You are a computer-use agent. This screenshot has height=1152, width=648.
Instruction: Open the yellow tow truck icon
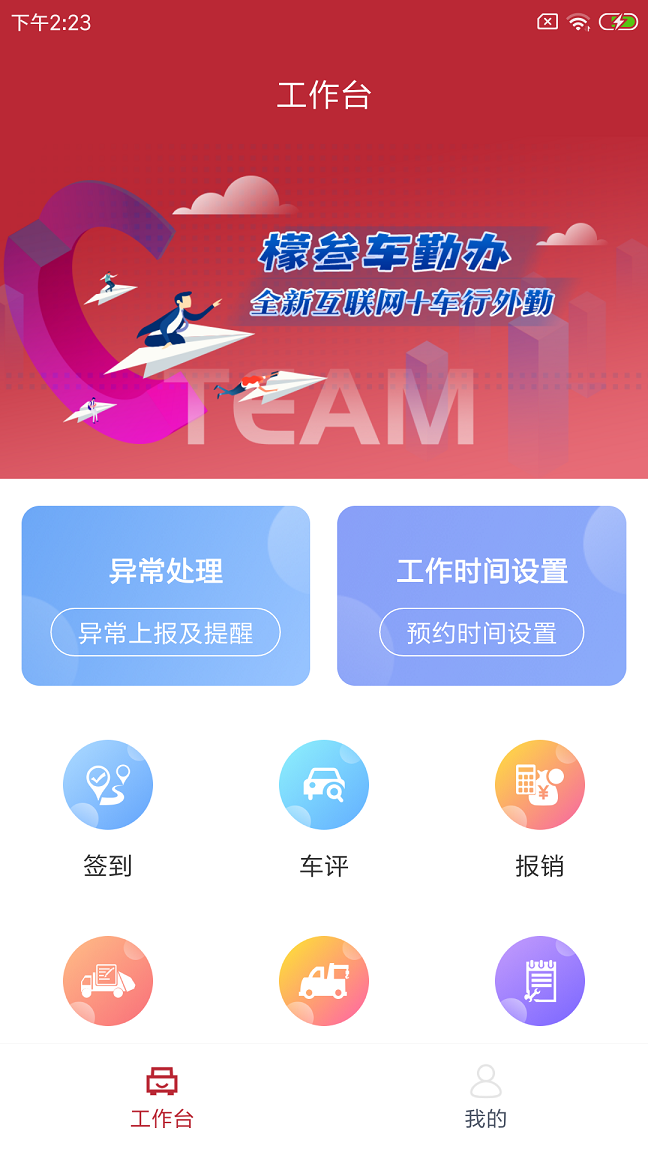pos(324,981)
